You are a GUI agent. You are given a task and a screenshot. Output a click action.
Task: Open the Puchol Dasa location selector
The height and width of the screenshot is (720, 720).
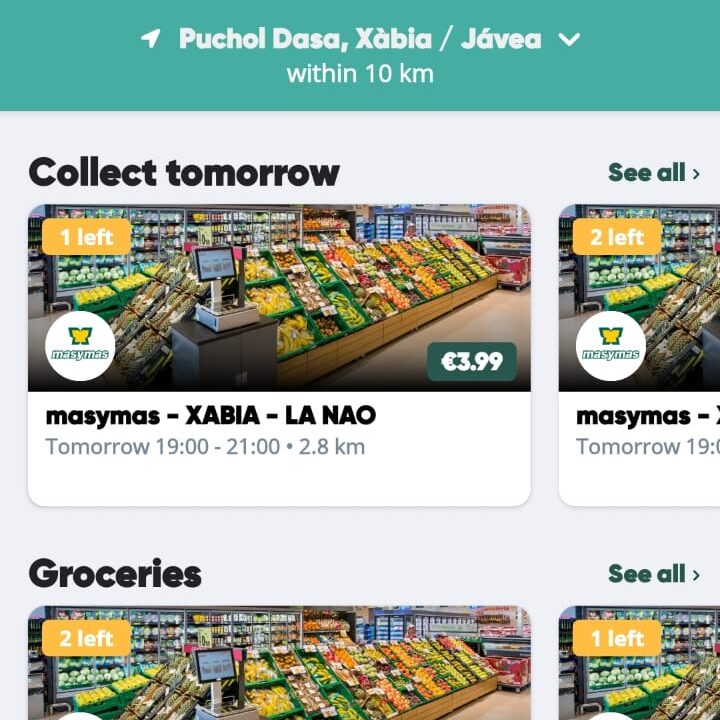360,40
